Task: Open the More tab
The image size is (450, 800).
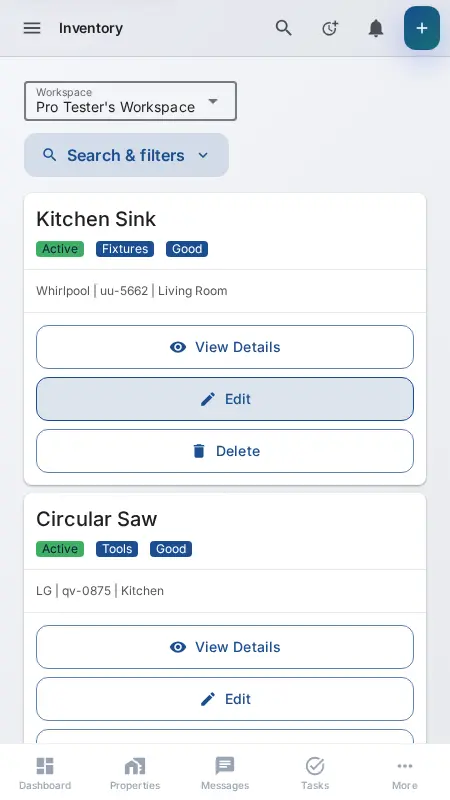Action: click(x=405, y=772)
